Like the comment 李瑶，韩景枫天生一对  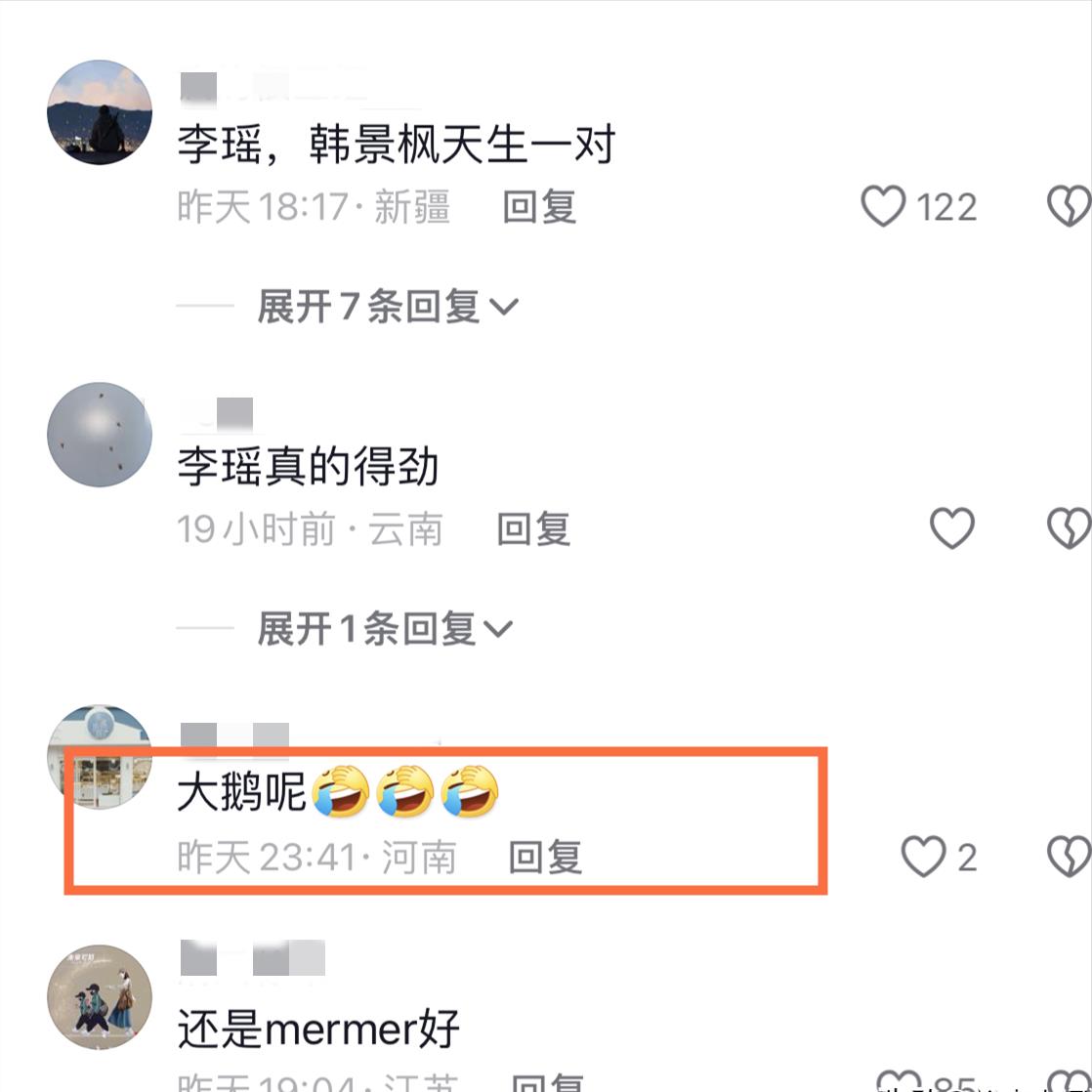point(884,207)
